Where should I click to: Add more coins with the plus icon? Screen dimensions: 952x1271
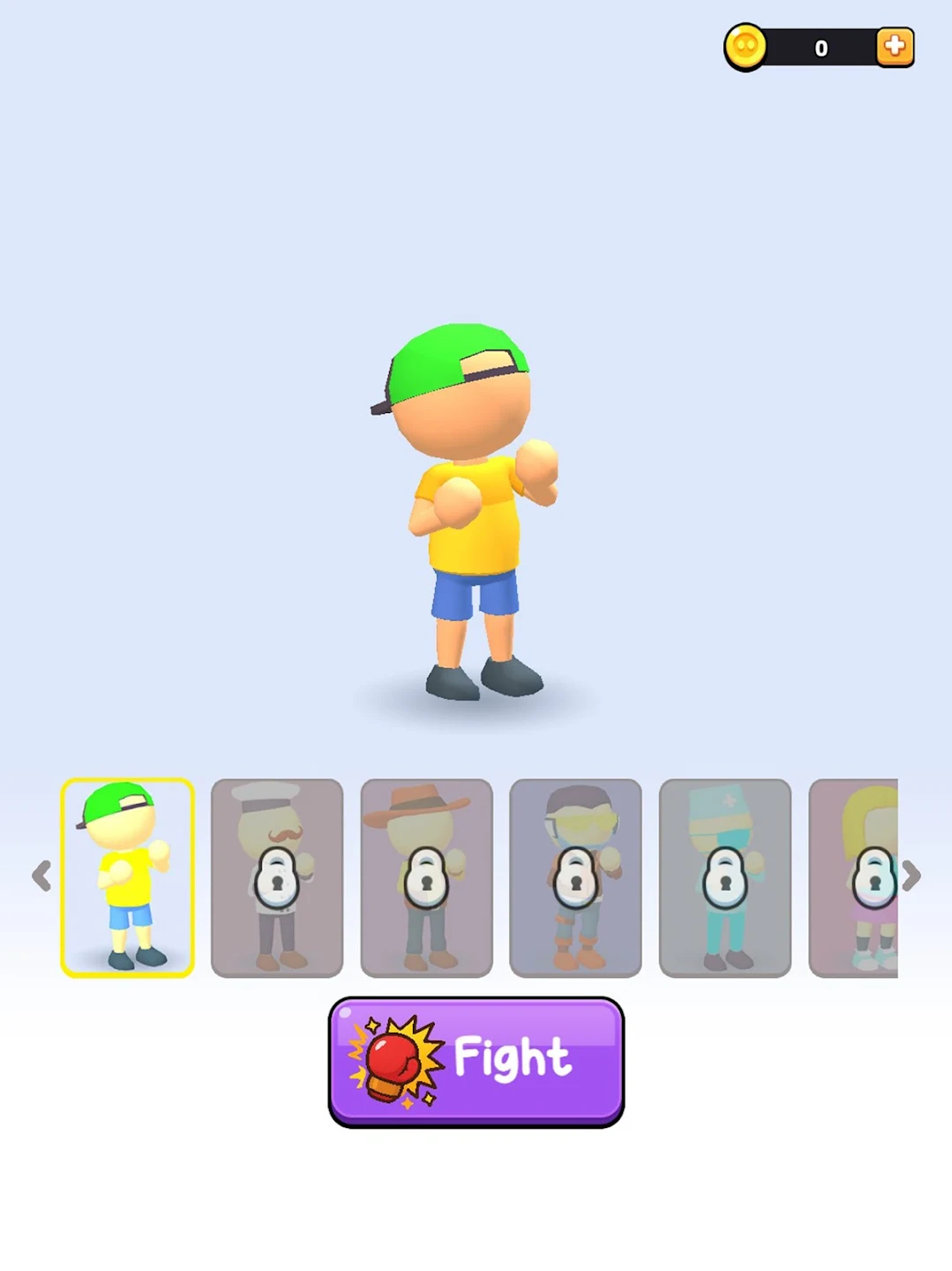(895, 47)
